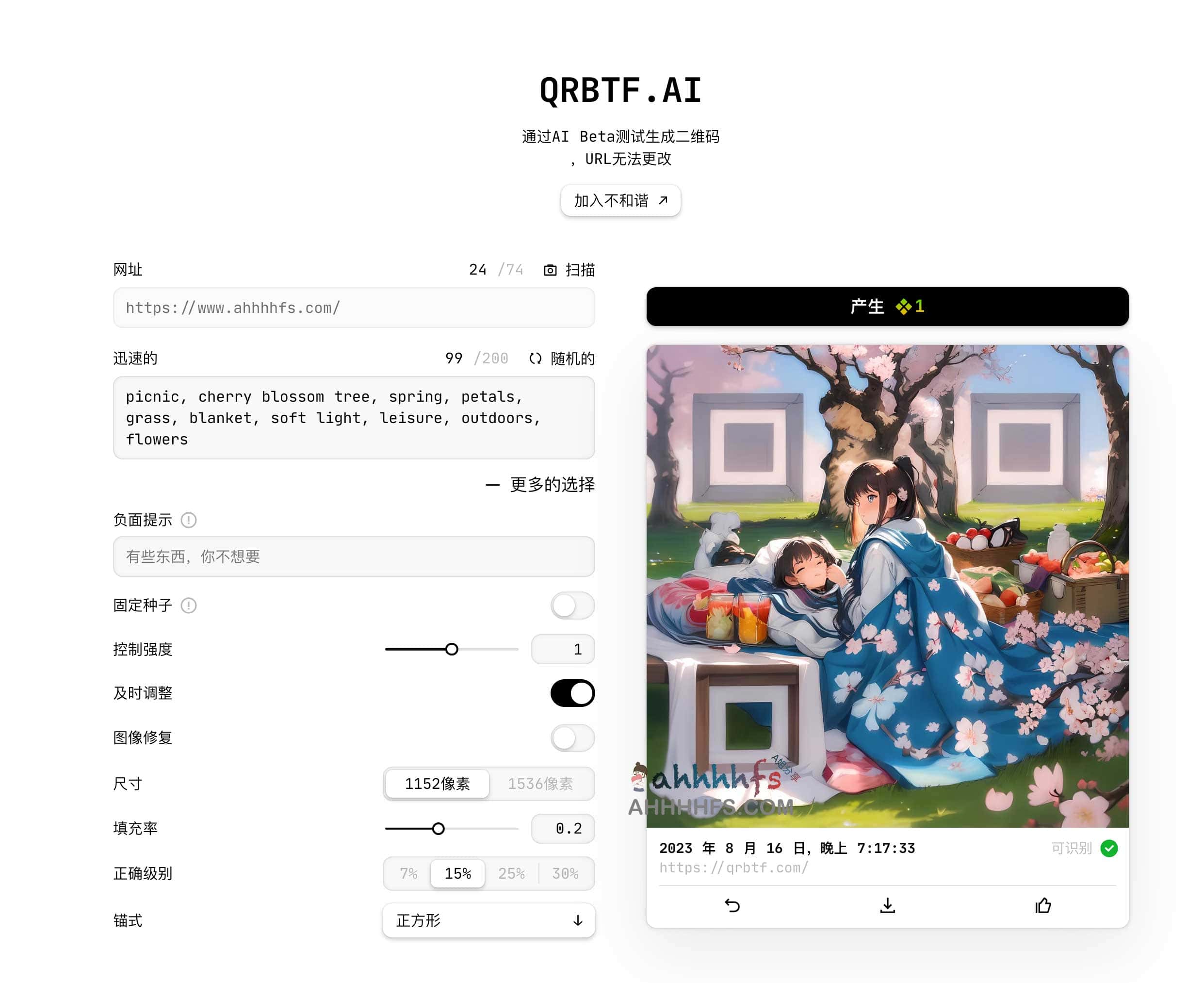1204x983 pixels.
Task: Tap the 加入不和谐 button
Action: point(620,200)
